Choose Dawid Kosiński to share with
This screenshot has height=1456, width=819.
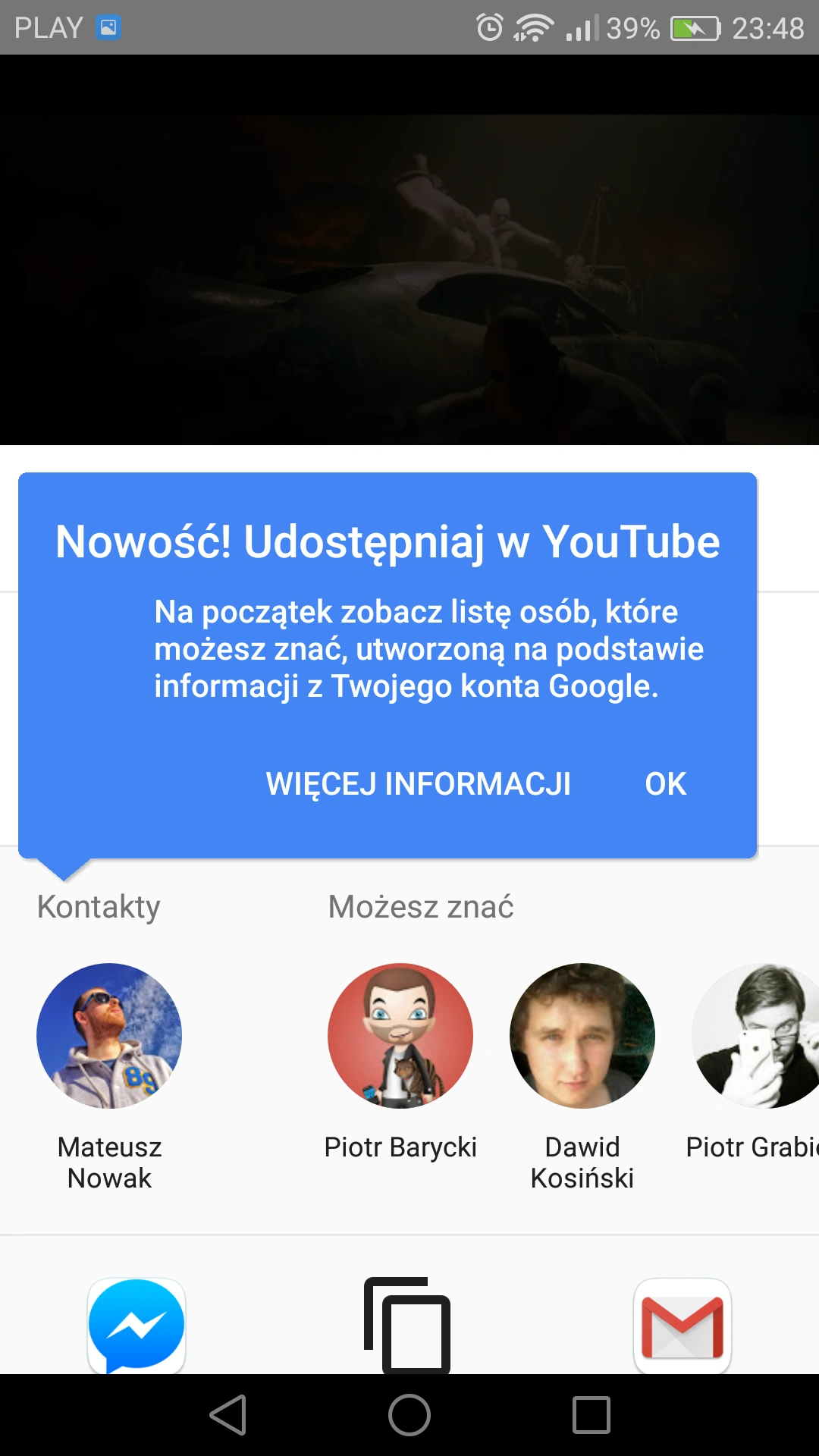coord(582,1036)
